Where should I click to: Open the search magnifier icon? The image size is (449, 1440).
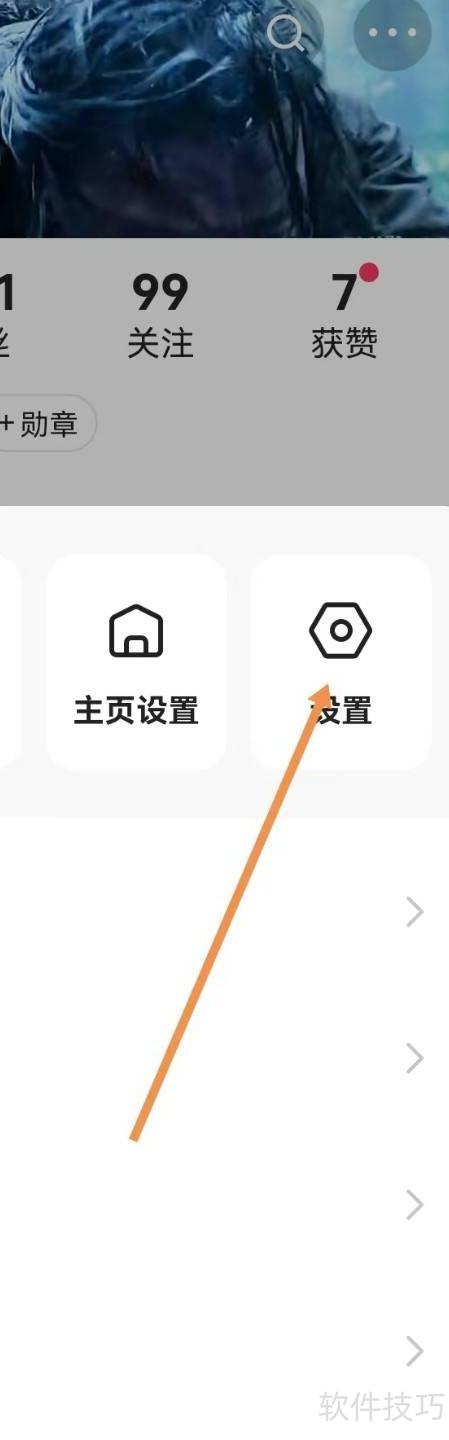pyautogui.click(x=286, y=33)
